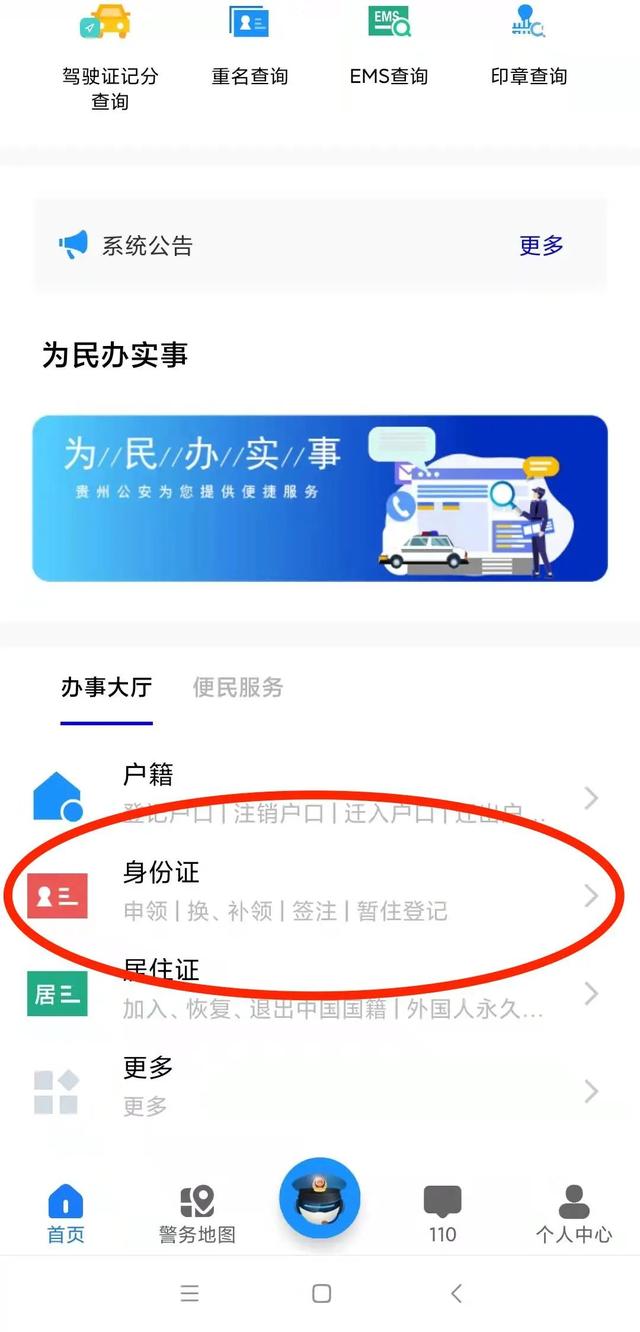
Task: Tap the system home button
Action: point(321,1294)
